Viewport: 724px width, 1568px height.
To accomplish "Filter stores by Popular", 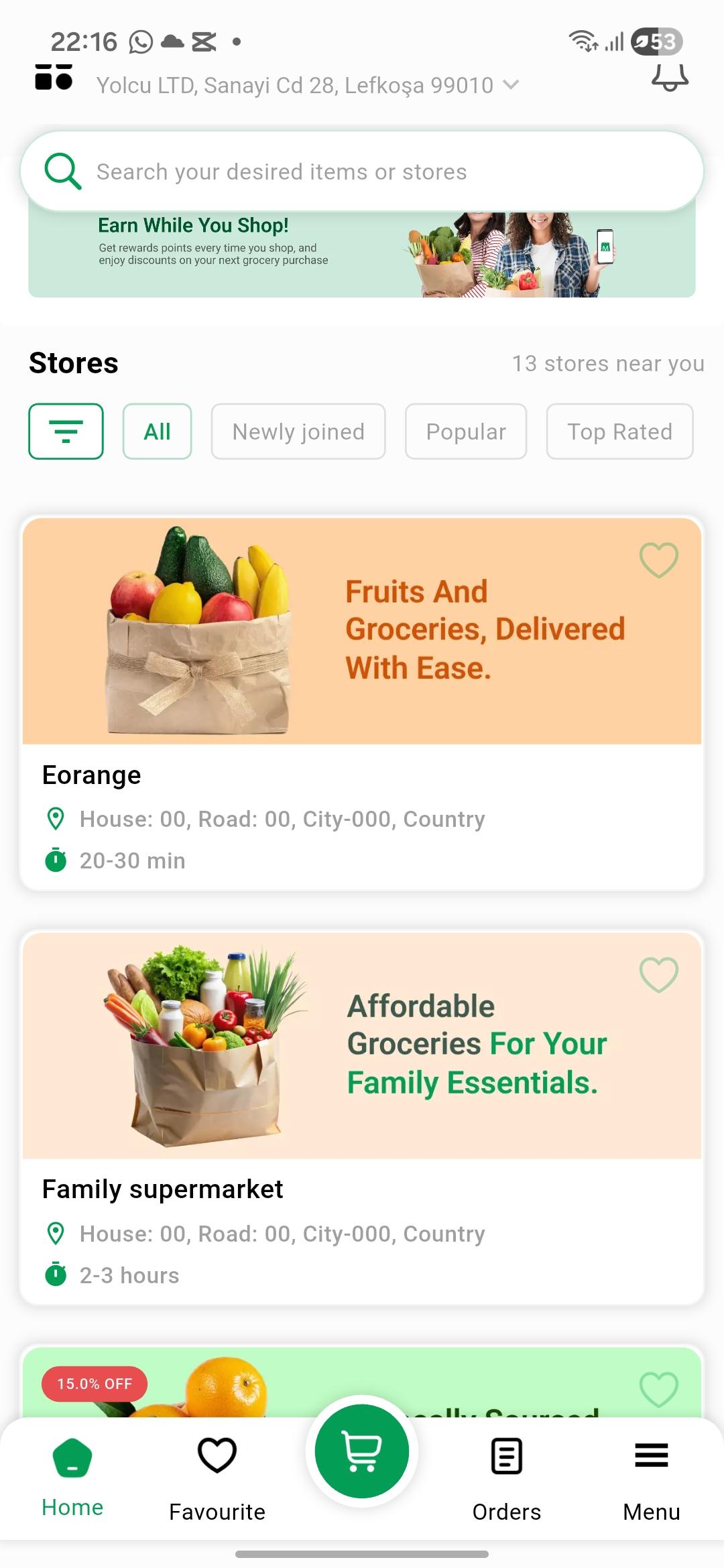I will pyautogui.click(x=466, y=432).
